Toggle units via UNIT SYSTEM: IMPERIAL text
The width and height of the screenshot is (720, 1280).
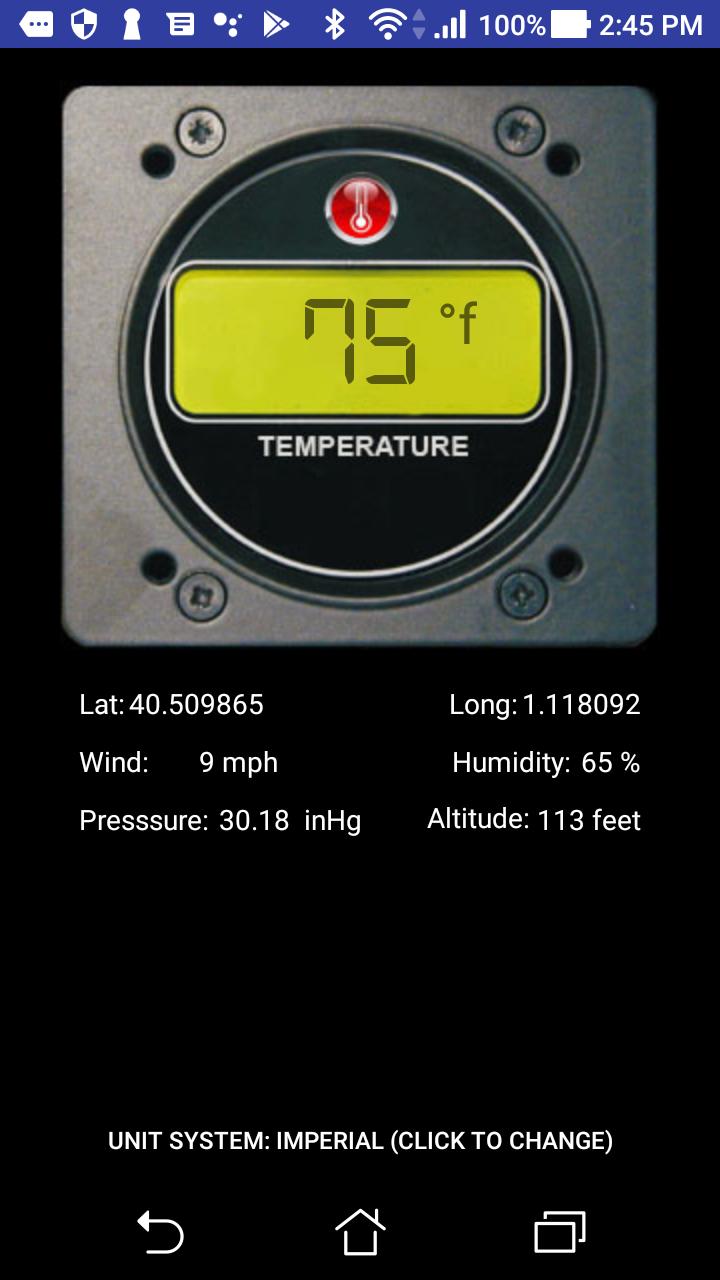coord(360,1139)
